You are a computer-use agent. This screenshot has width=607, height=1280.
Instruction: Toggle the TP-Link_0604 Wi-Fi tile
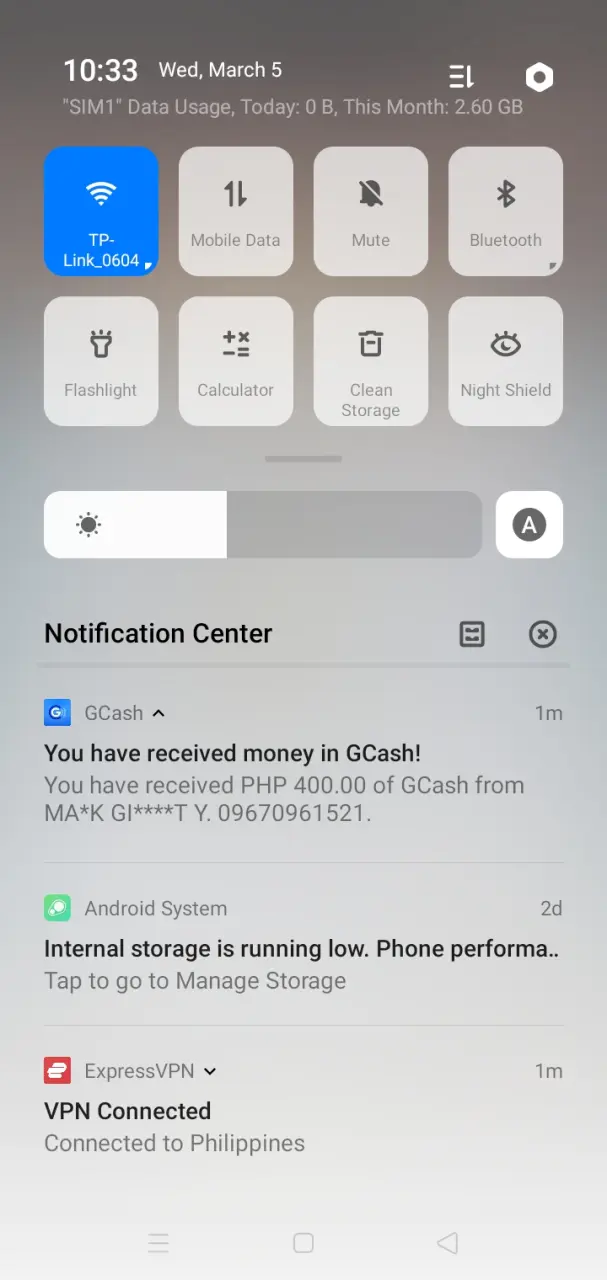click(101, 212)
